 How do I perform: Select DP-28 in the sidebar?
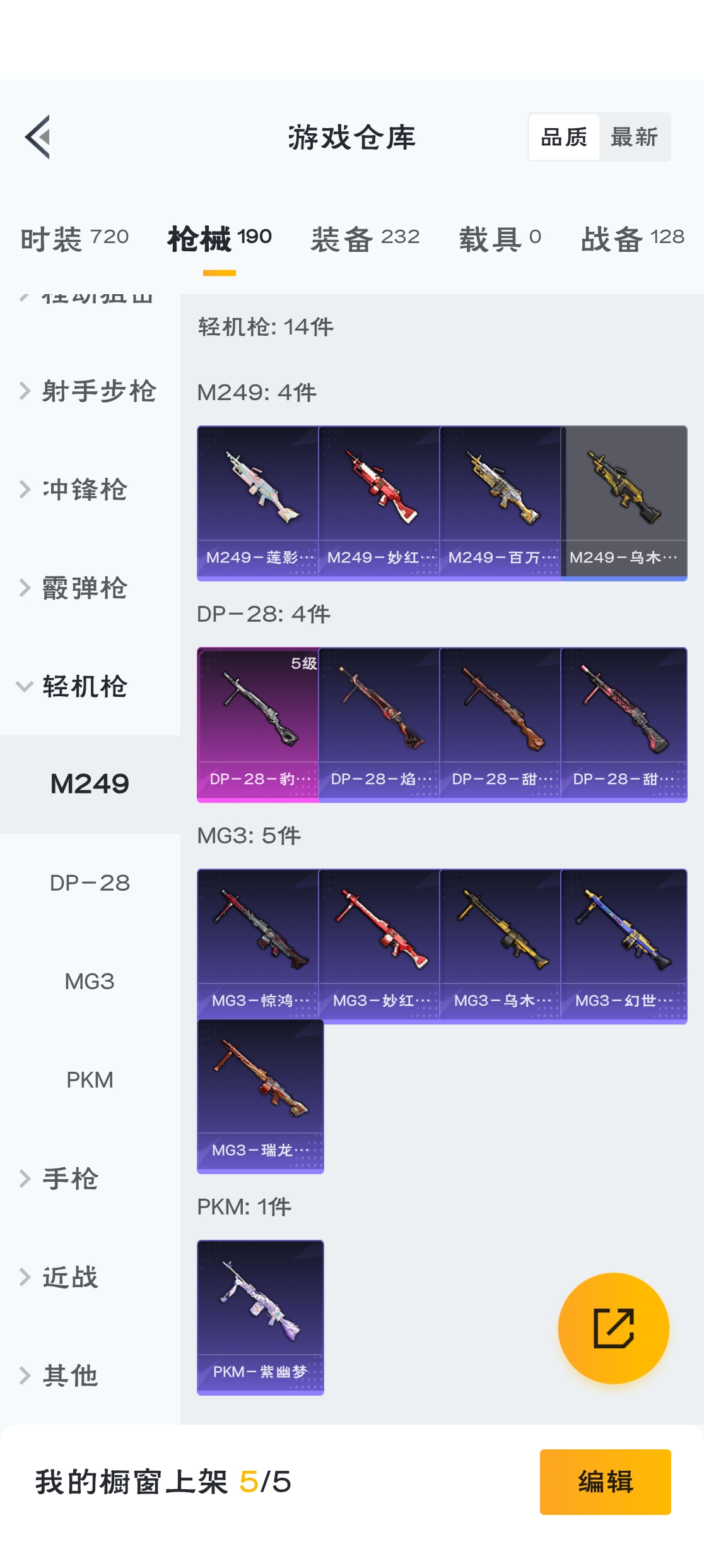pos(90,882)
